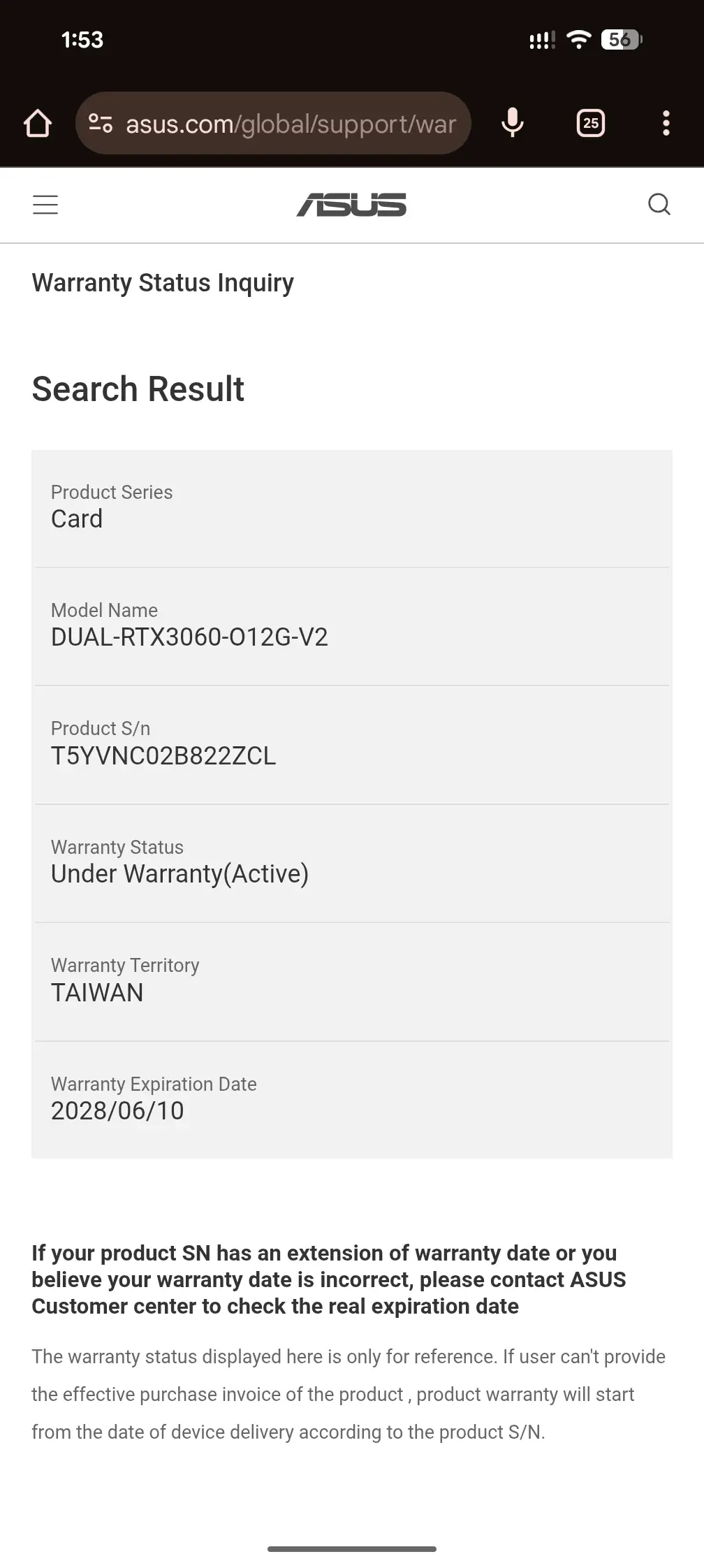Open site info in the address bar
The height and width of the screenshot is (1568, 704).
click(101, 124)
